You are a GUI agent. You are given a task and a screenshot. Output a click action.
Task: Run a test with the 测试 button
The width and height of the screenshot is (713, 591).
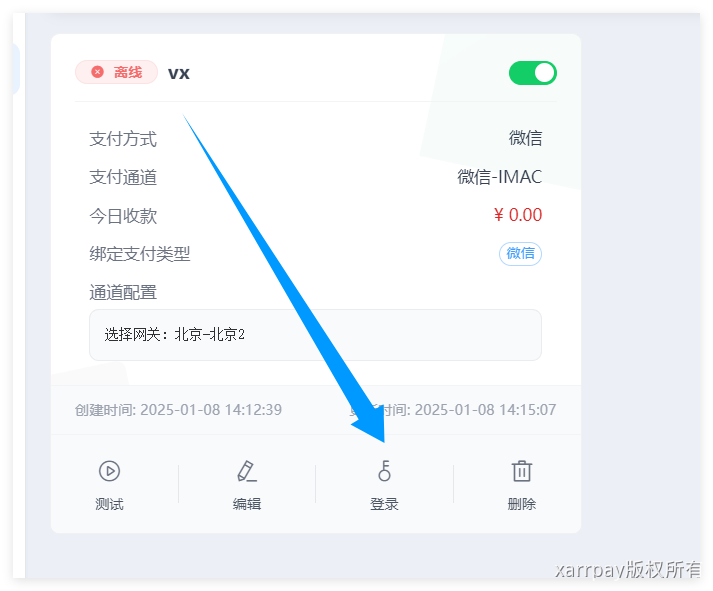[109, 484]
